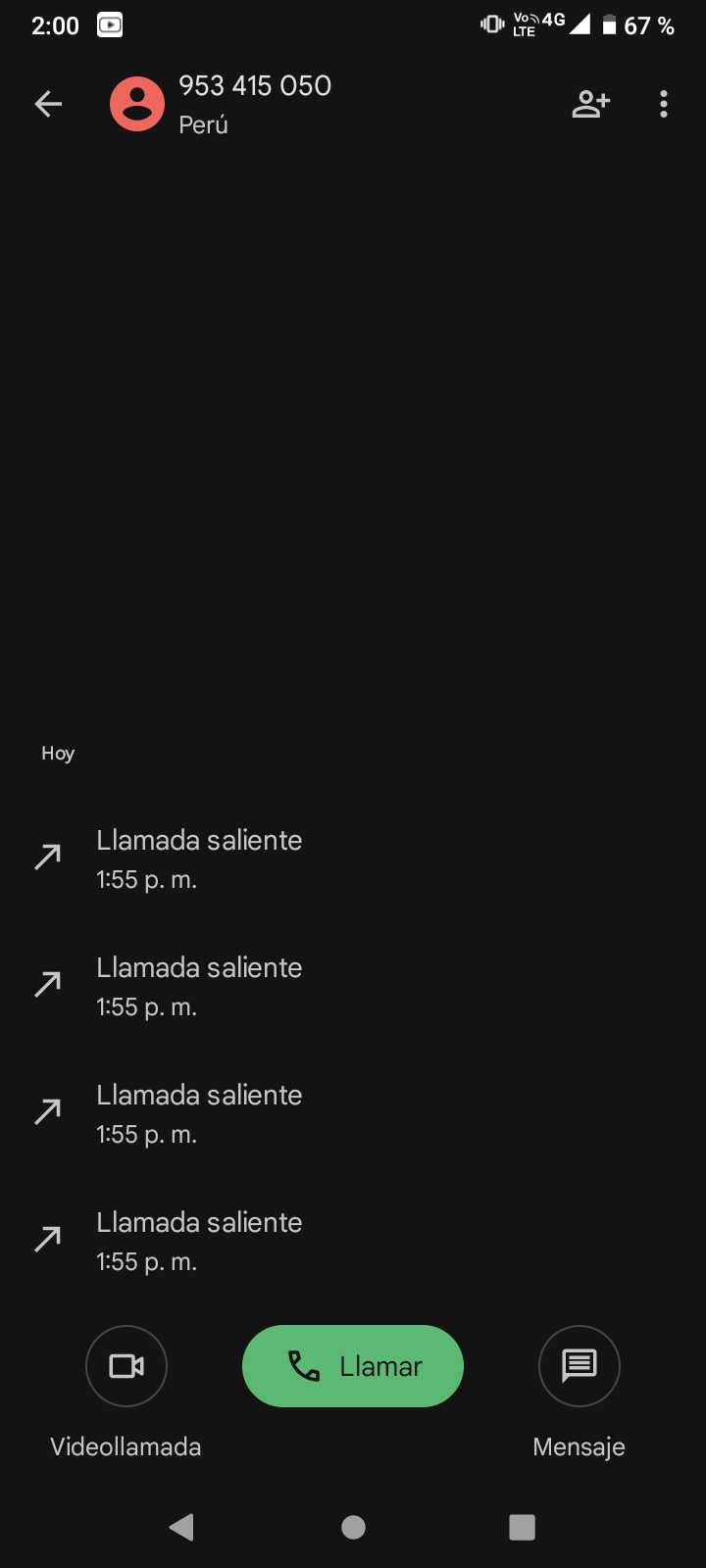Return to the system home screen

coord(353,1527)
